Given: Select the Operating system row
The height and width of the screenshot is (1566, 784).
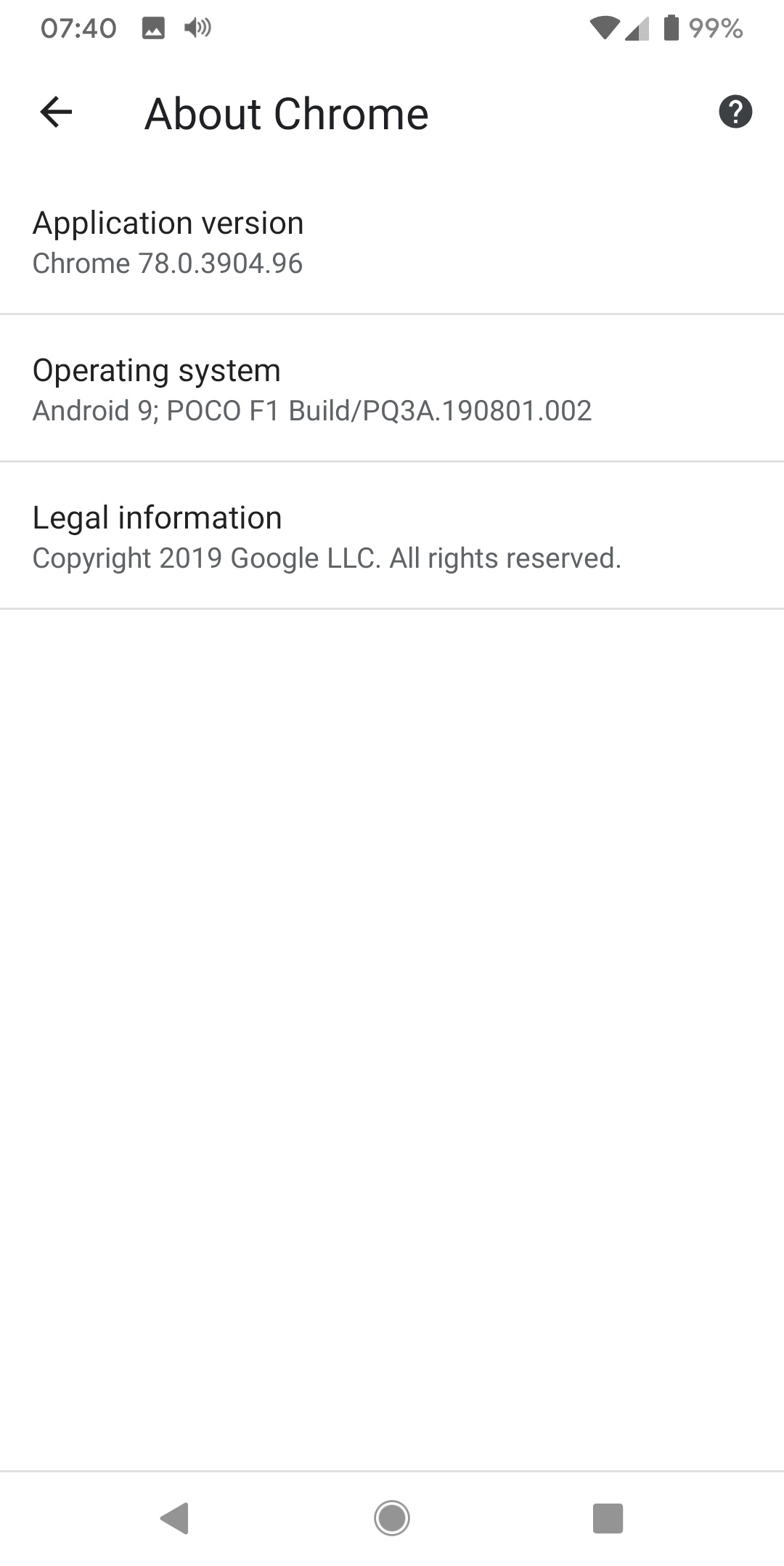Looking at the screenshot, I should tap(392, 390).
